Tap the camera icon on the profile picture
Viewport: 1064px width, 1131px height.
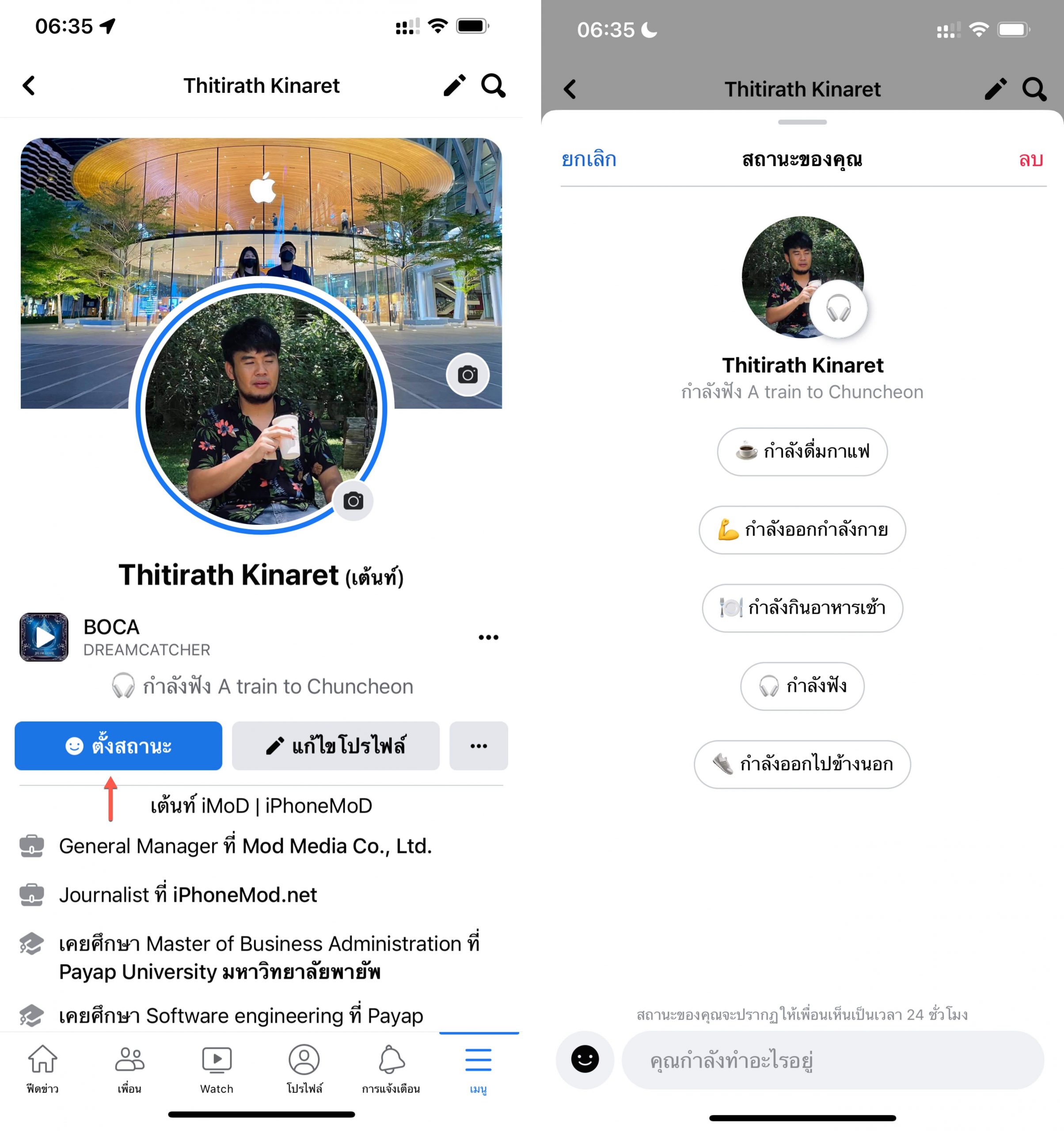(x=353, y=501)
